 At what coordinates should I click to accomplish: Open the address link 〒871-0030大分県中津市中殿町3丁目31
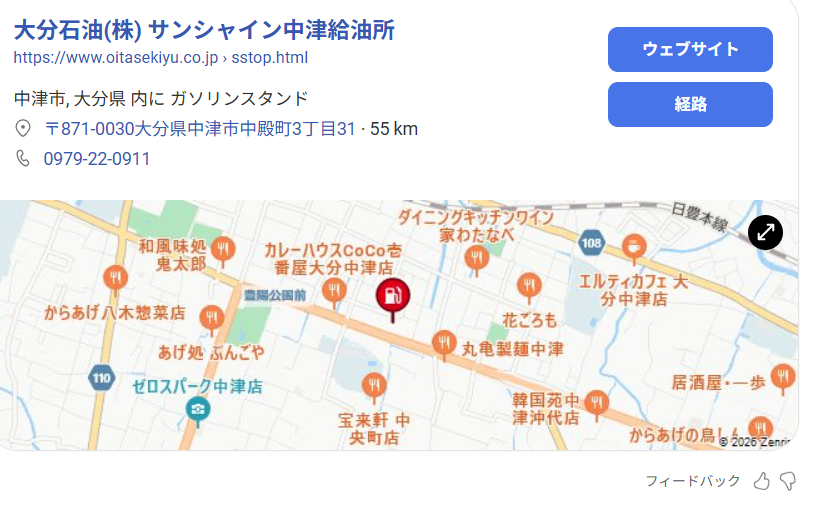[200, 129]
